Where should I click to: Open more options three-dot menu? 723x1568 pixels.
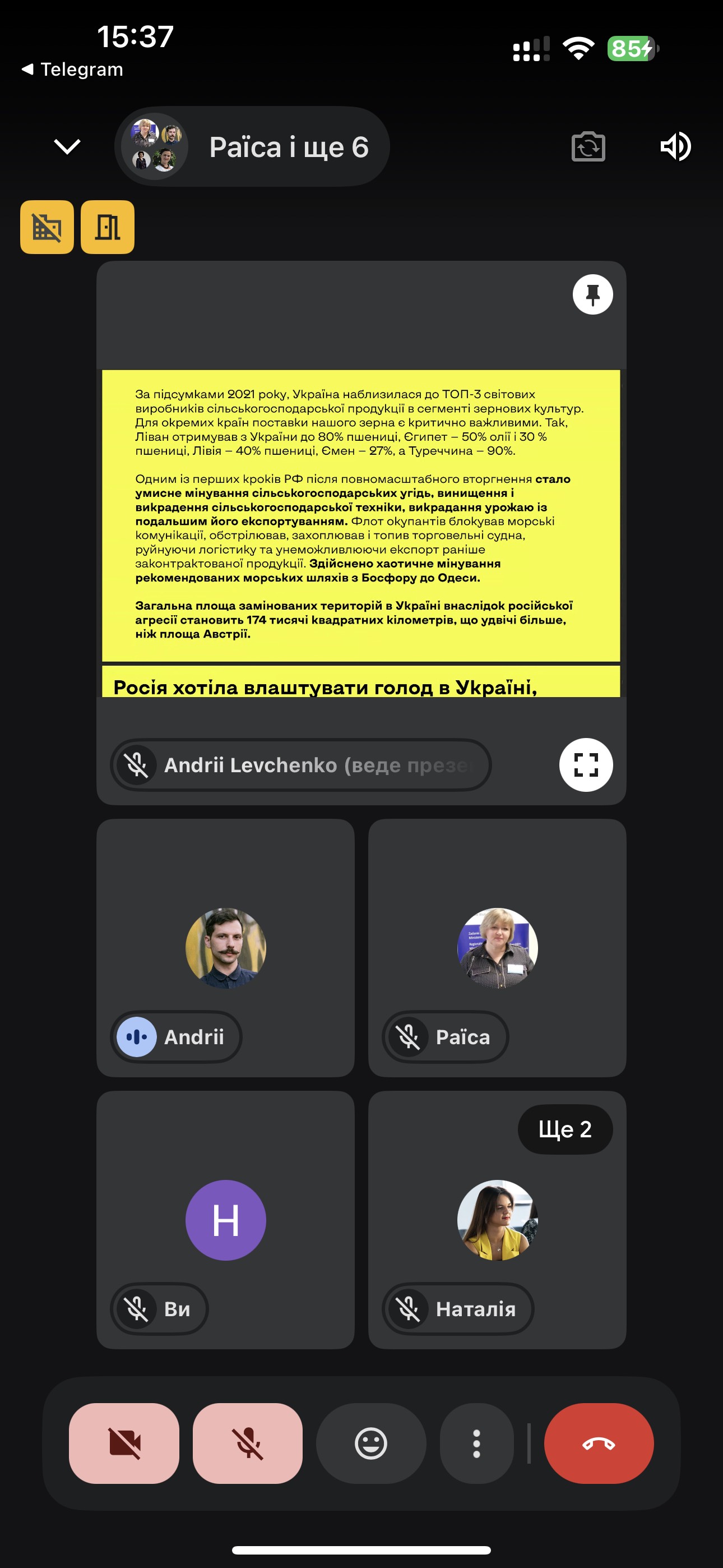click(x=476, y=1443)
